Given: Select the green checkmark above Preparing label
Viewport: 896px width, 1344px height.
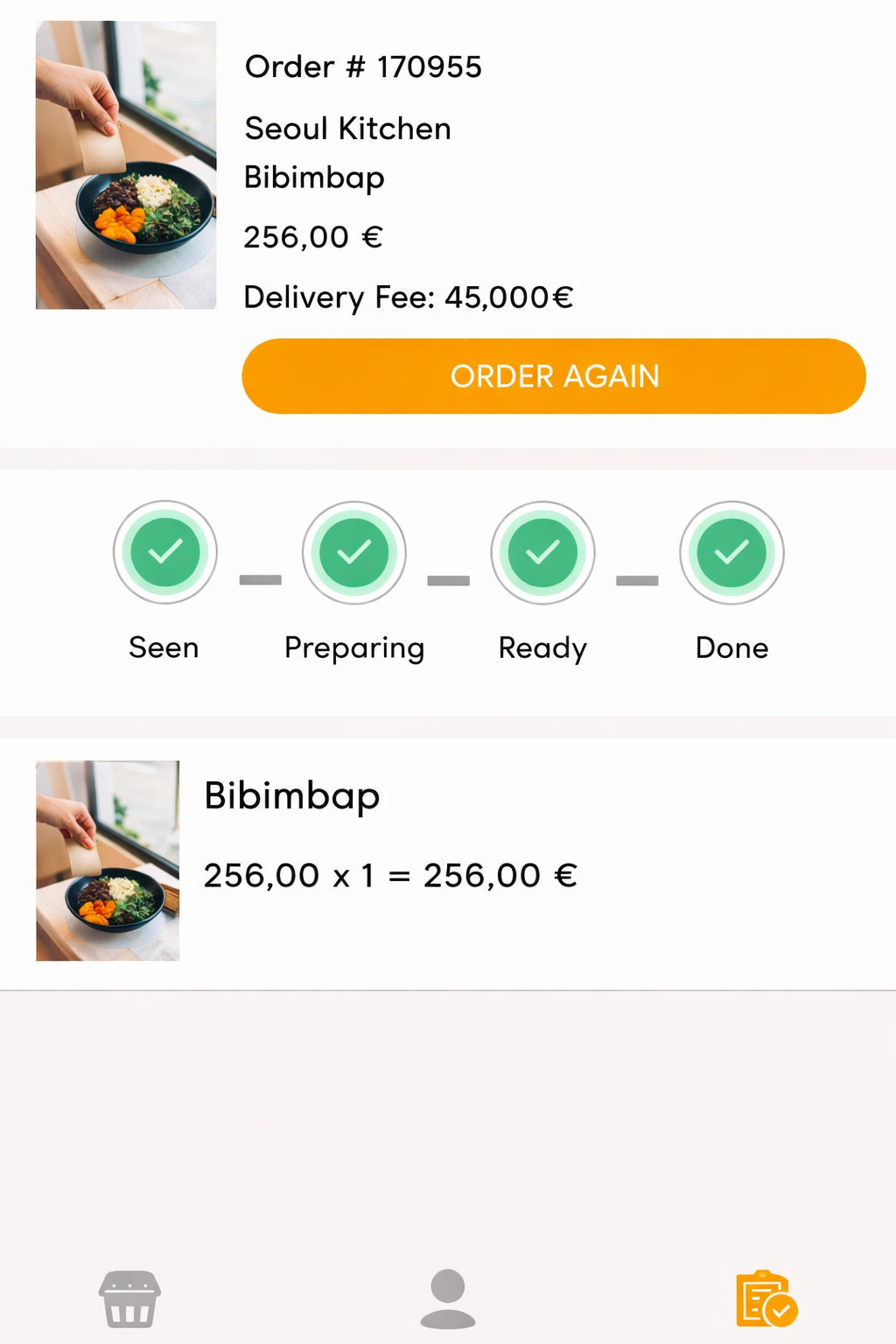Looking at the screenshot, I should point(353,552).
